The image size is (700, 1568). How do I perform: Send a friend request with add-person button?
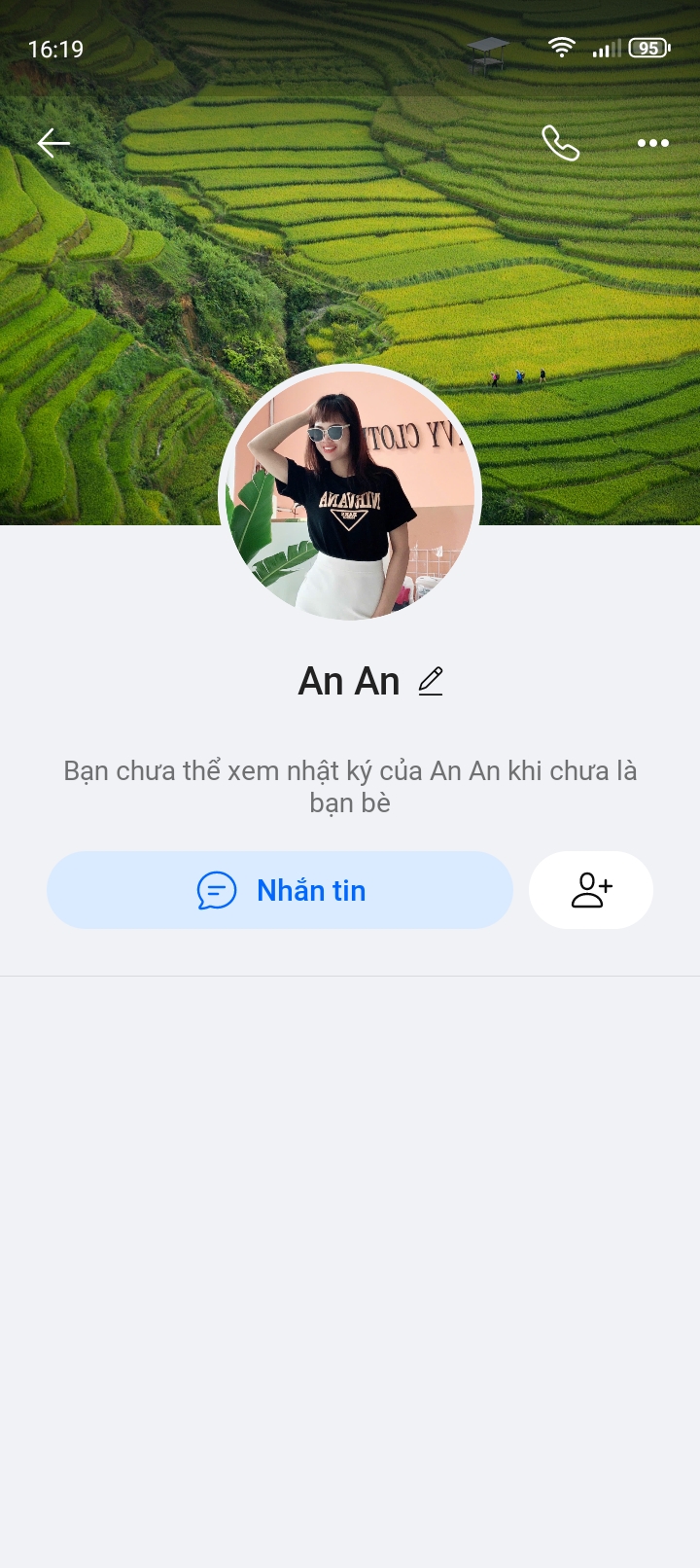[x=590, y=890]
